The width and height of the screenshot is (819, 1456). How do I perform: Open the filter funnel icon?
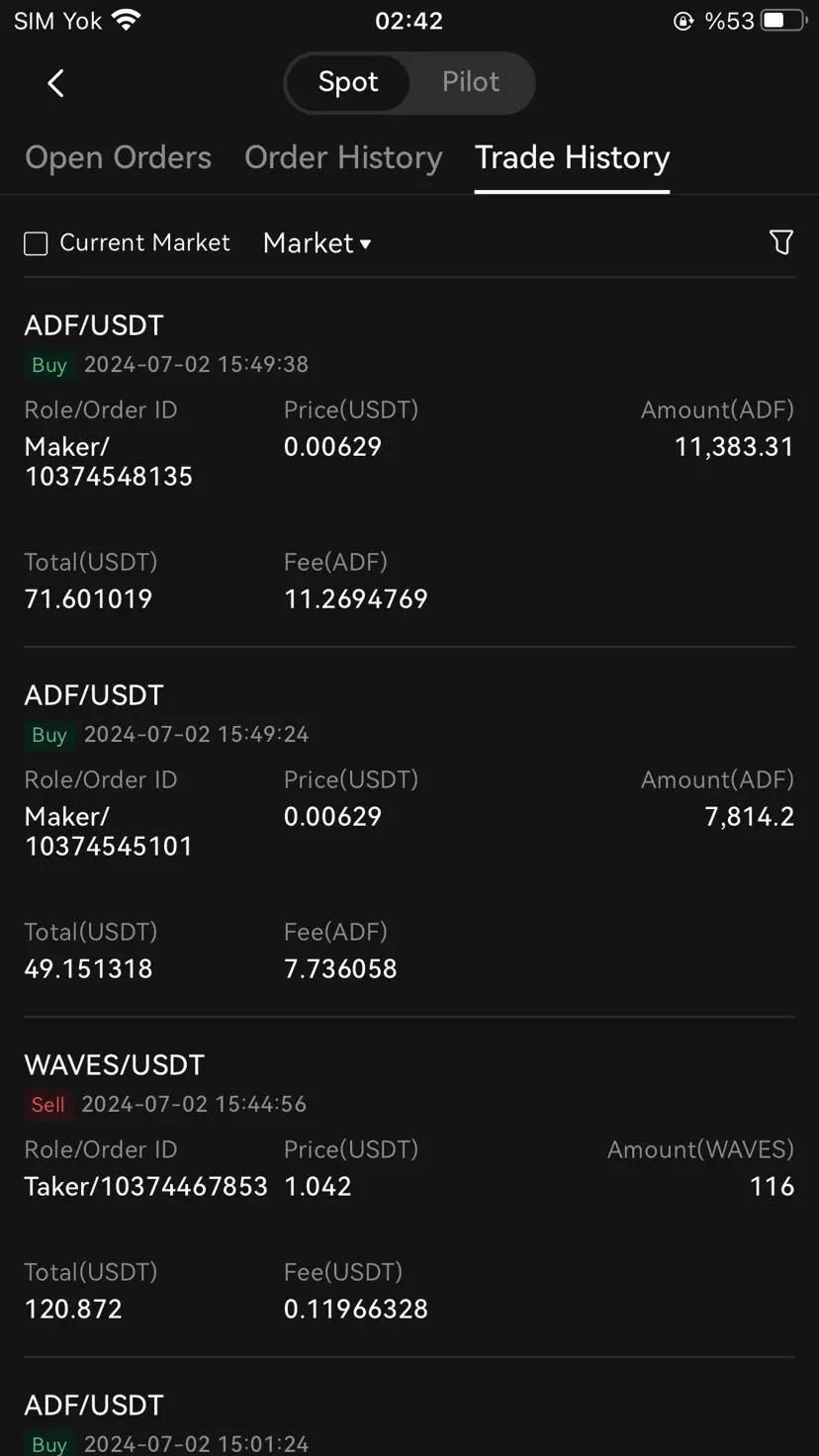[781, 242]
